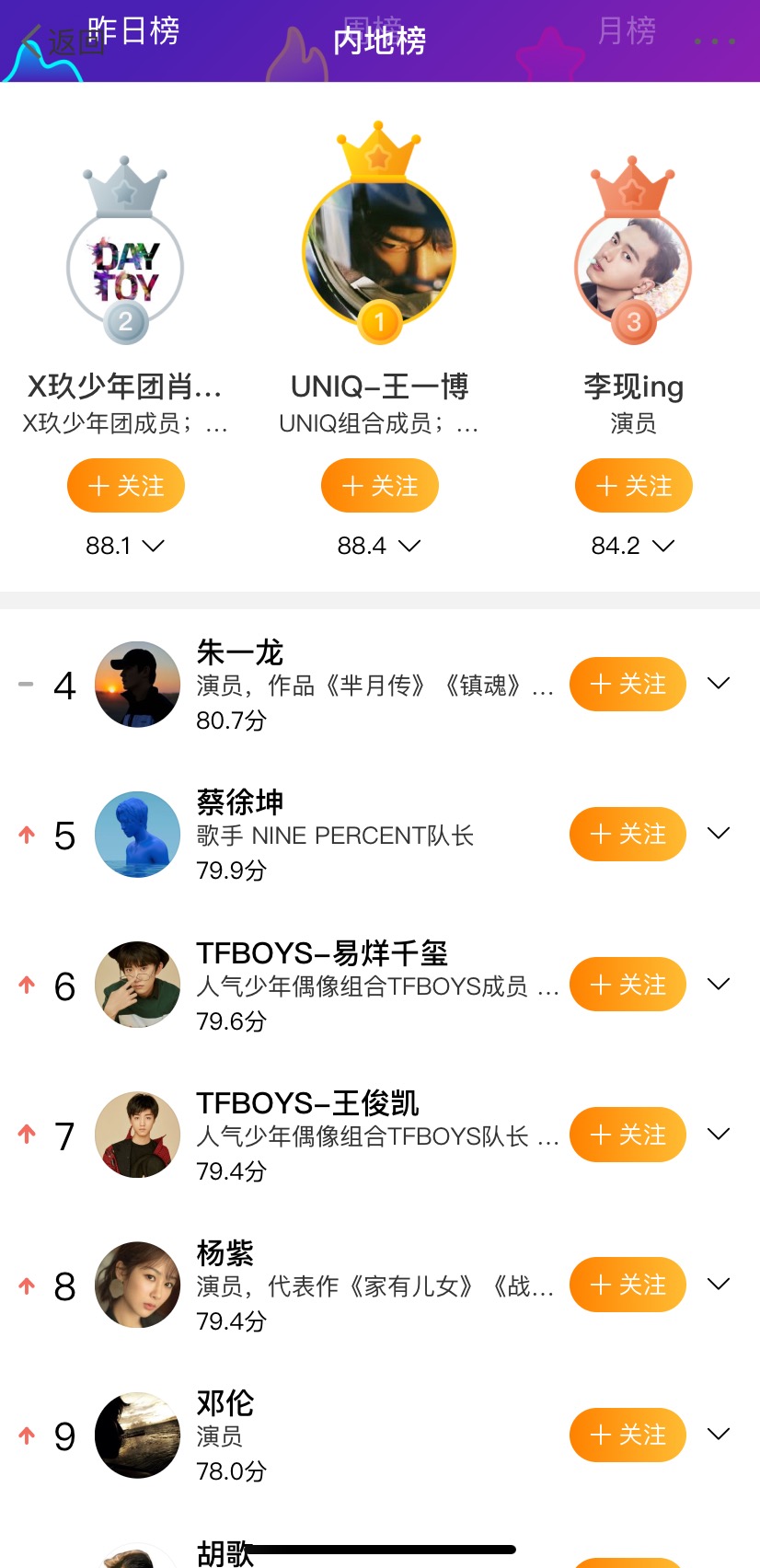View 李现ing's third-place avatar

(633, 266)
